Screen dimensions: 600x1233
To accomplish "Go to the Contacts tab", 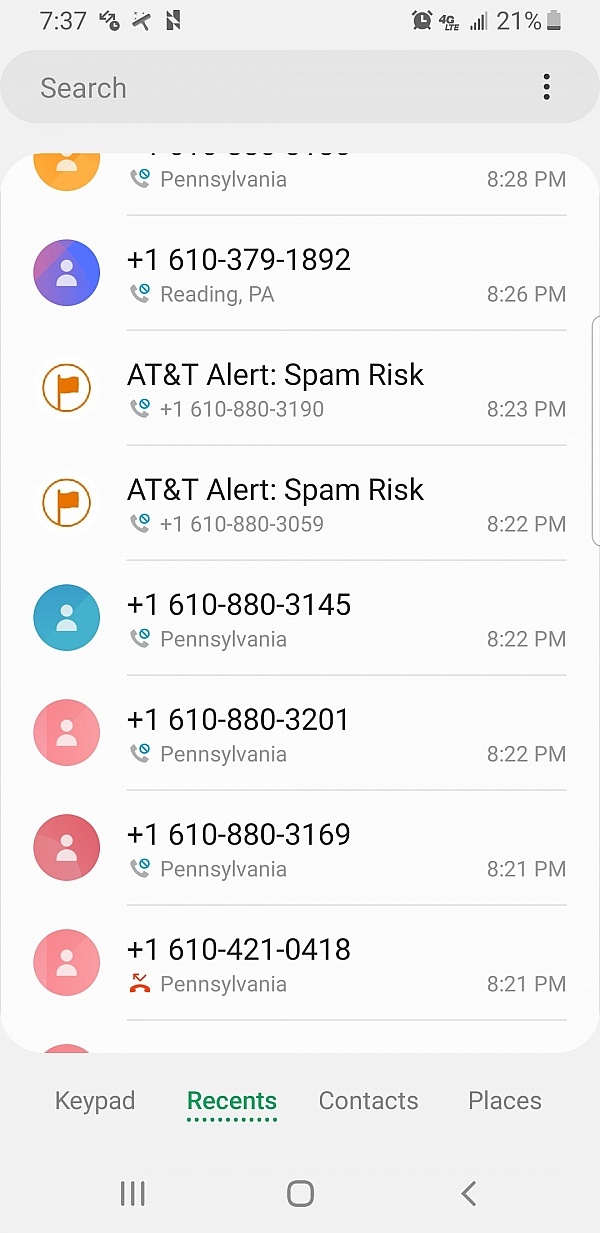I will (368, 1101).
